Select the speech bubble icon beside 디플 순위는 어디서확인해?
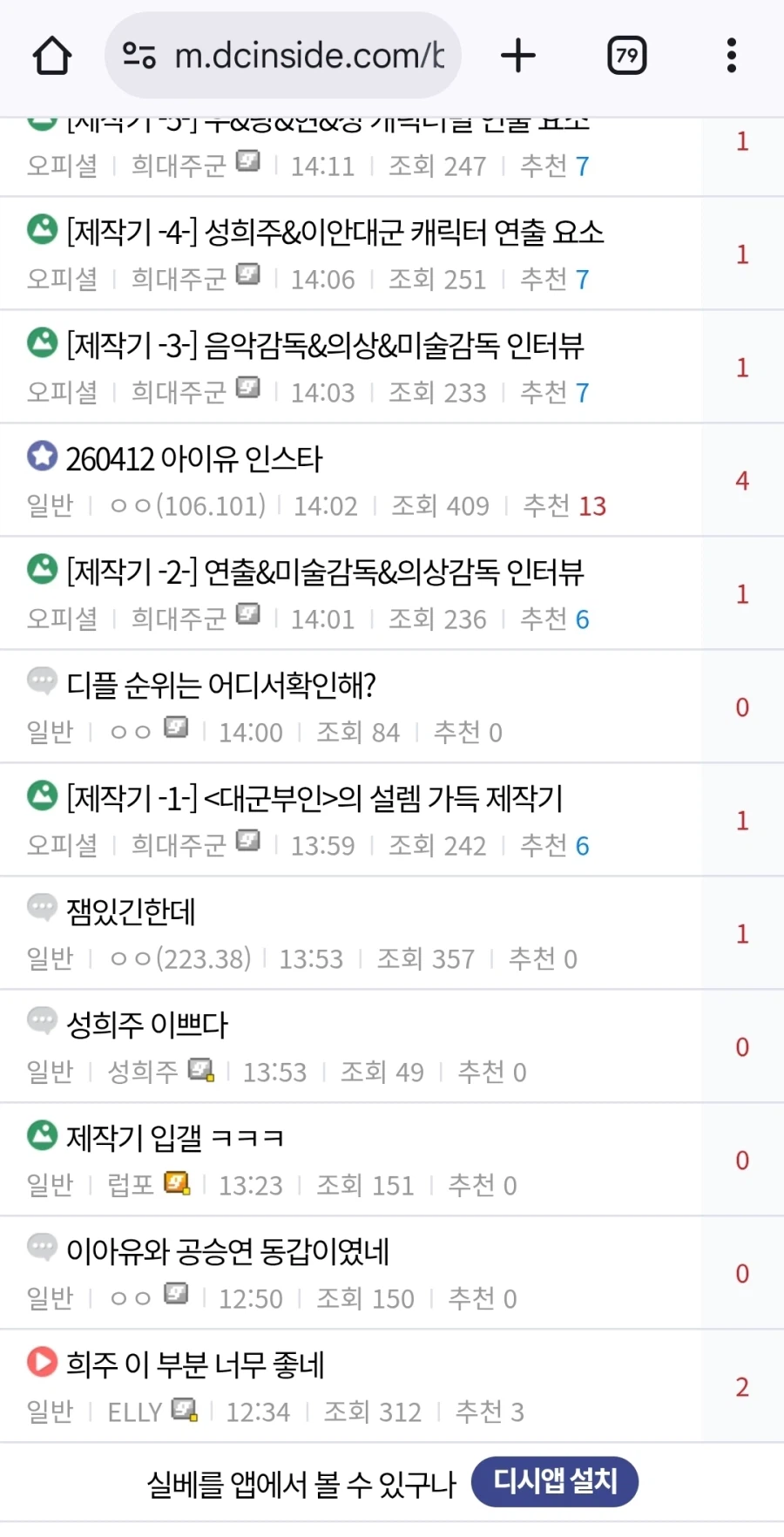 [x=40, y=683]
